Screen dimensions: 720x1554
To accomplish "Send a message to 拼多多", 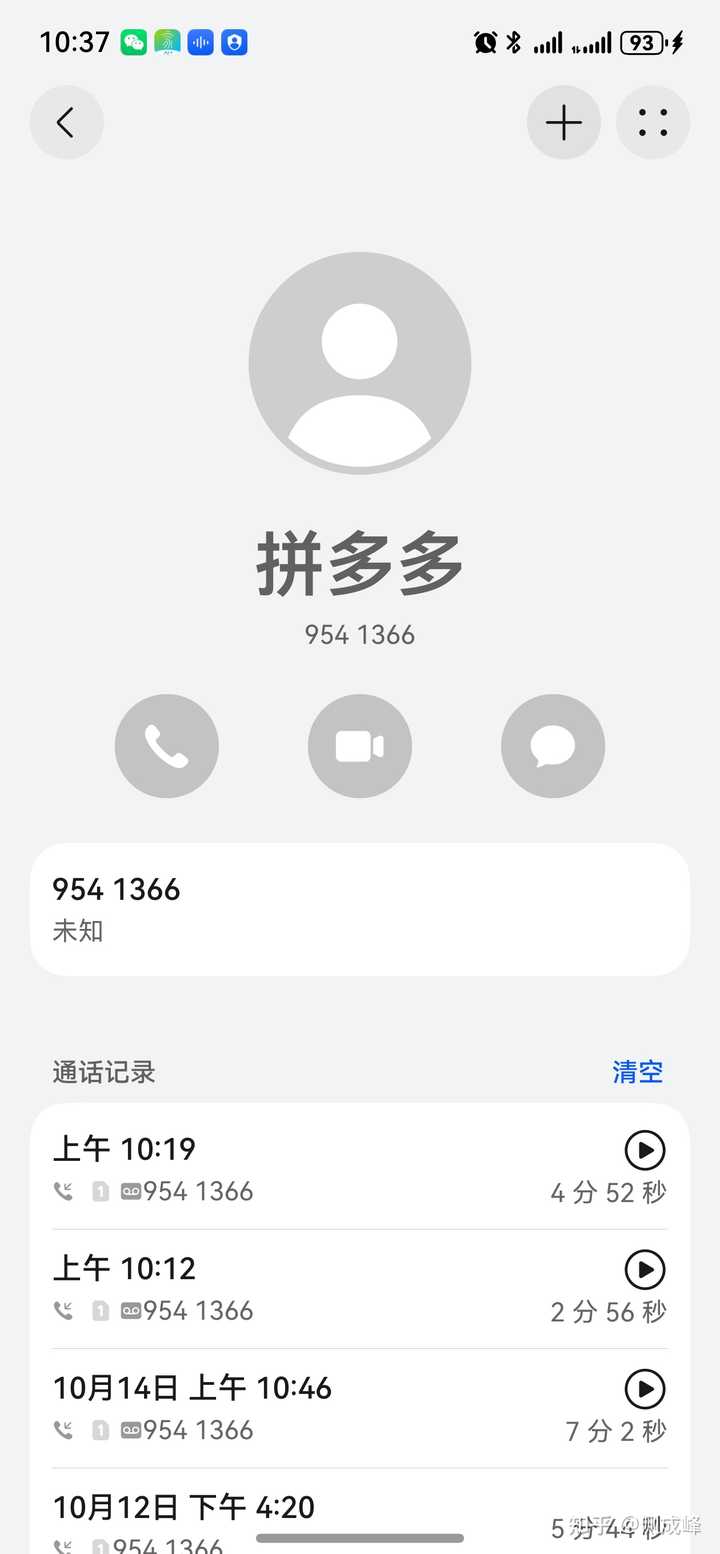I will pos(552,746).
